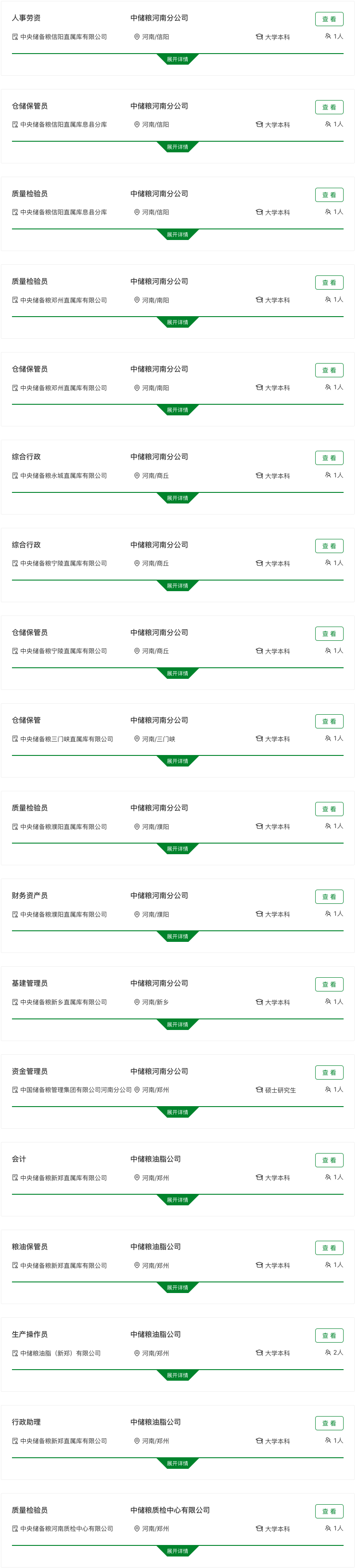
Task: Expand details for 仓储保管 in 三门峡
Action: tap(177, 761)
